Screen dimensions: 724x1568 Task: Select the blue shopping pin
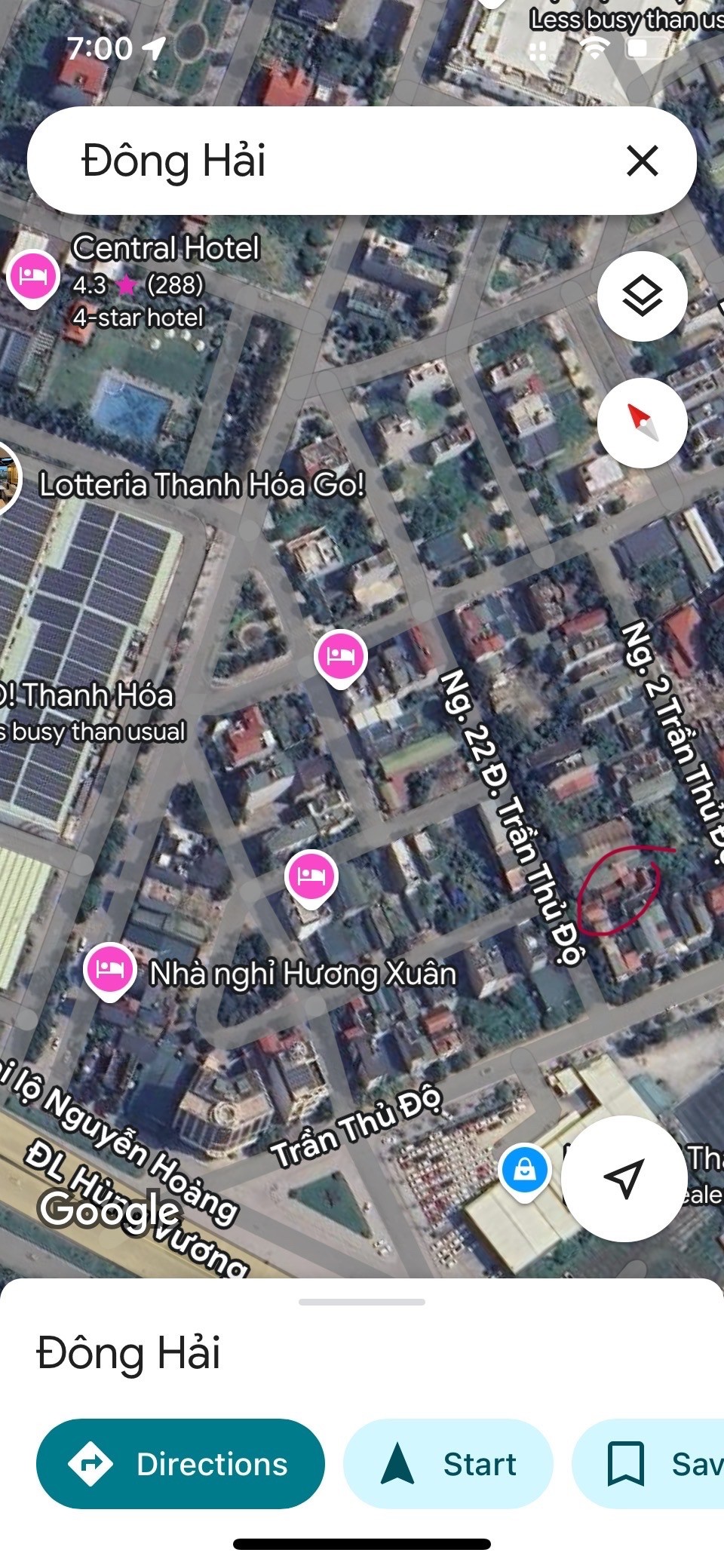(x=525, y=1170)
